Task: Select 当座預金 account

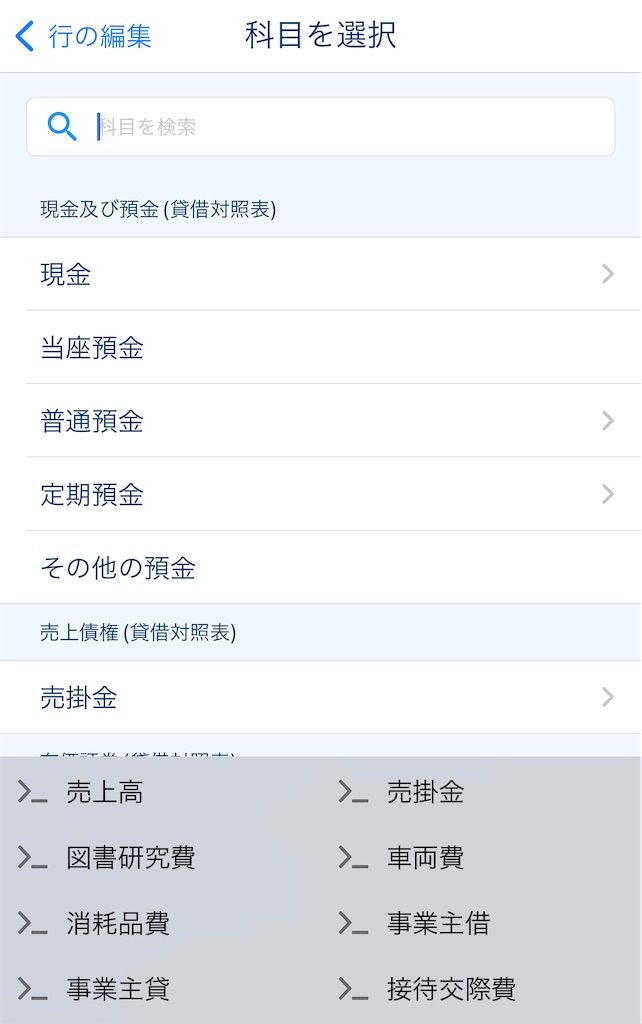Action: [x=320, y=348]
